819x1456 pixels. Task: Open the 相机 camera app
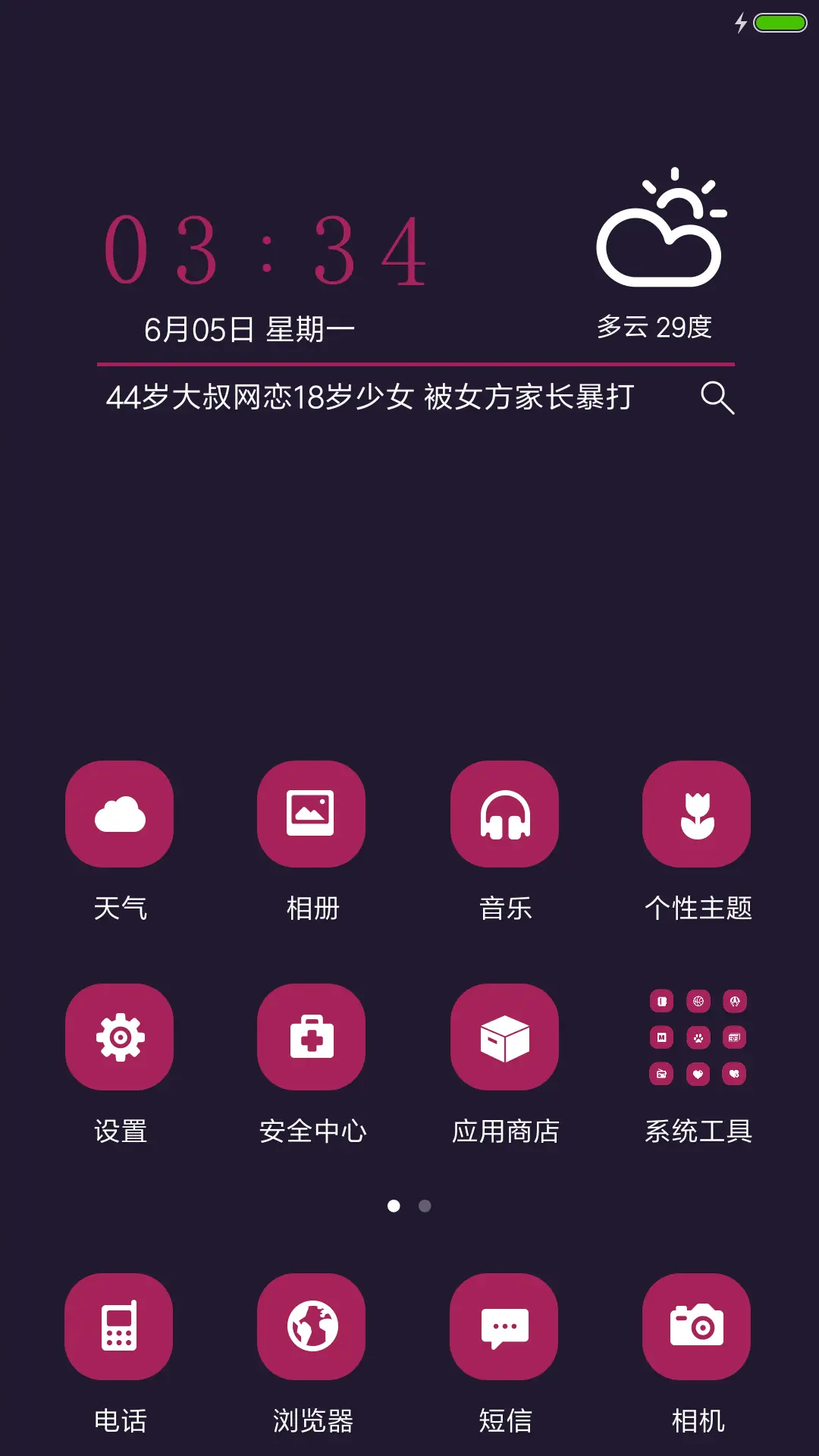(x=697, y=1327)
